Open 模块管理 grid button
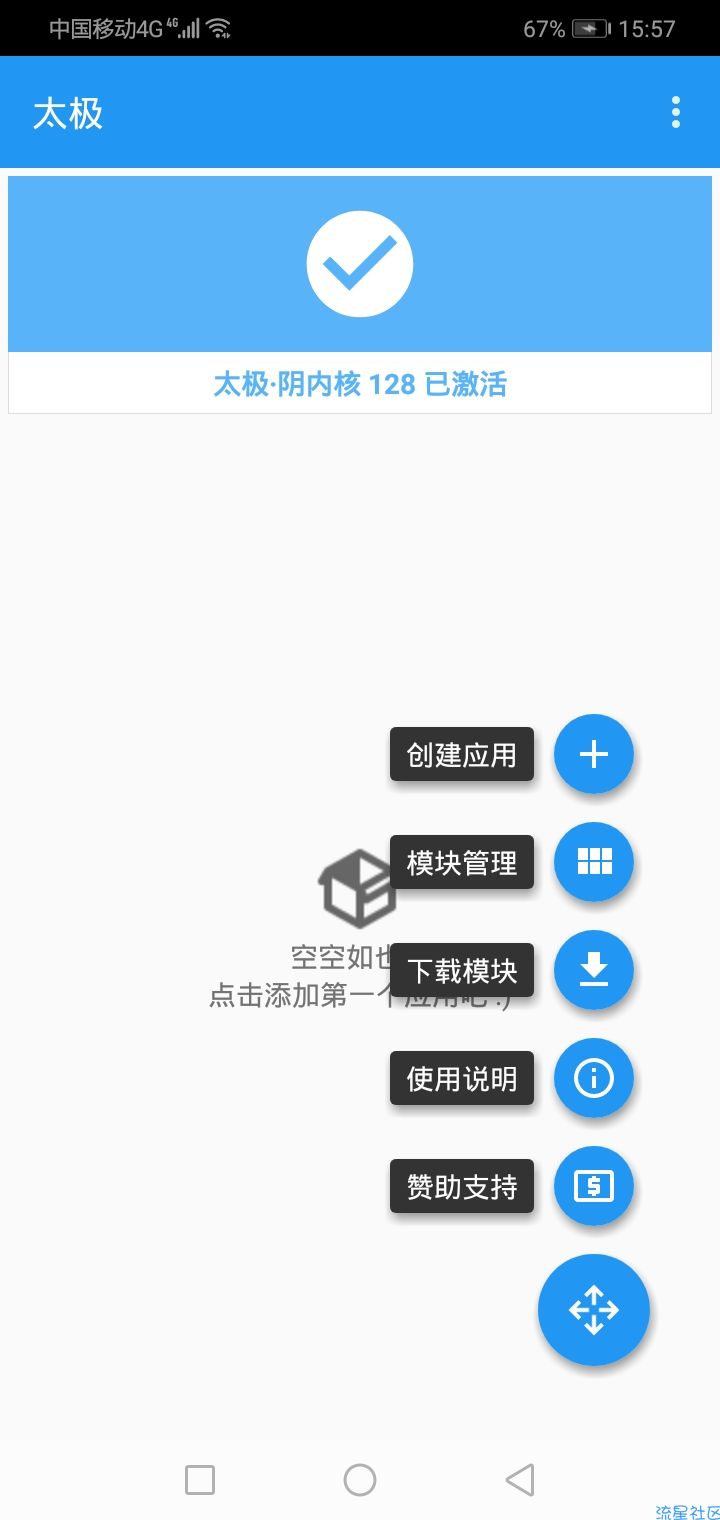 pyautogui.click(x=594, y=862)
